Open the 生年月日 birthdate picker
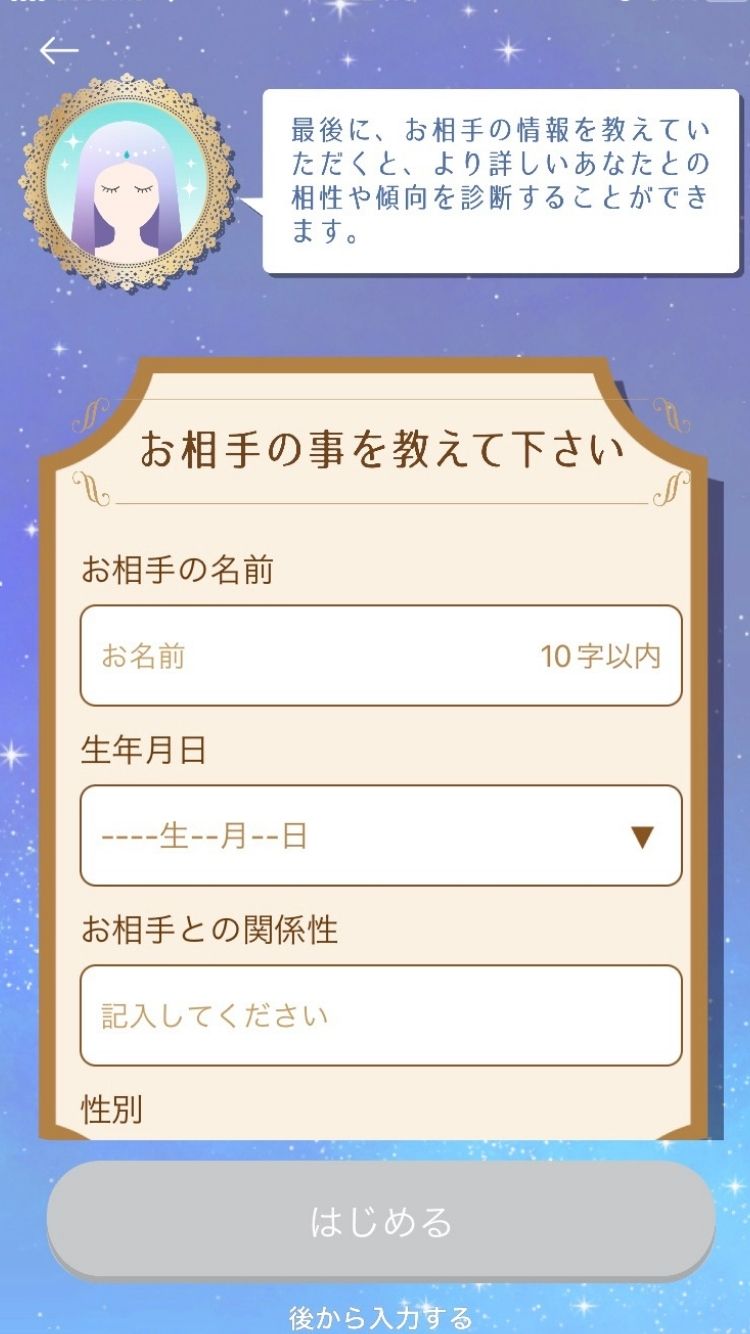750x1334 pixels. point(375,837)
